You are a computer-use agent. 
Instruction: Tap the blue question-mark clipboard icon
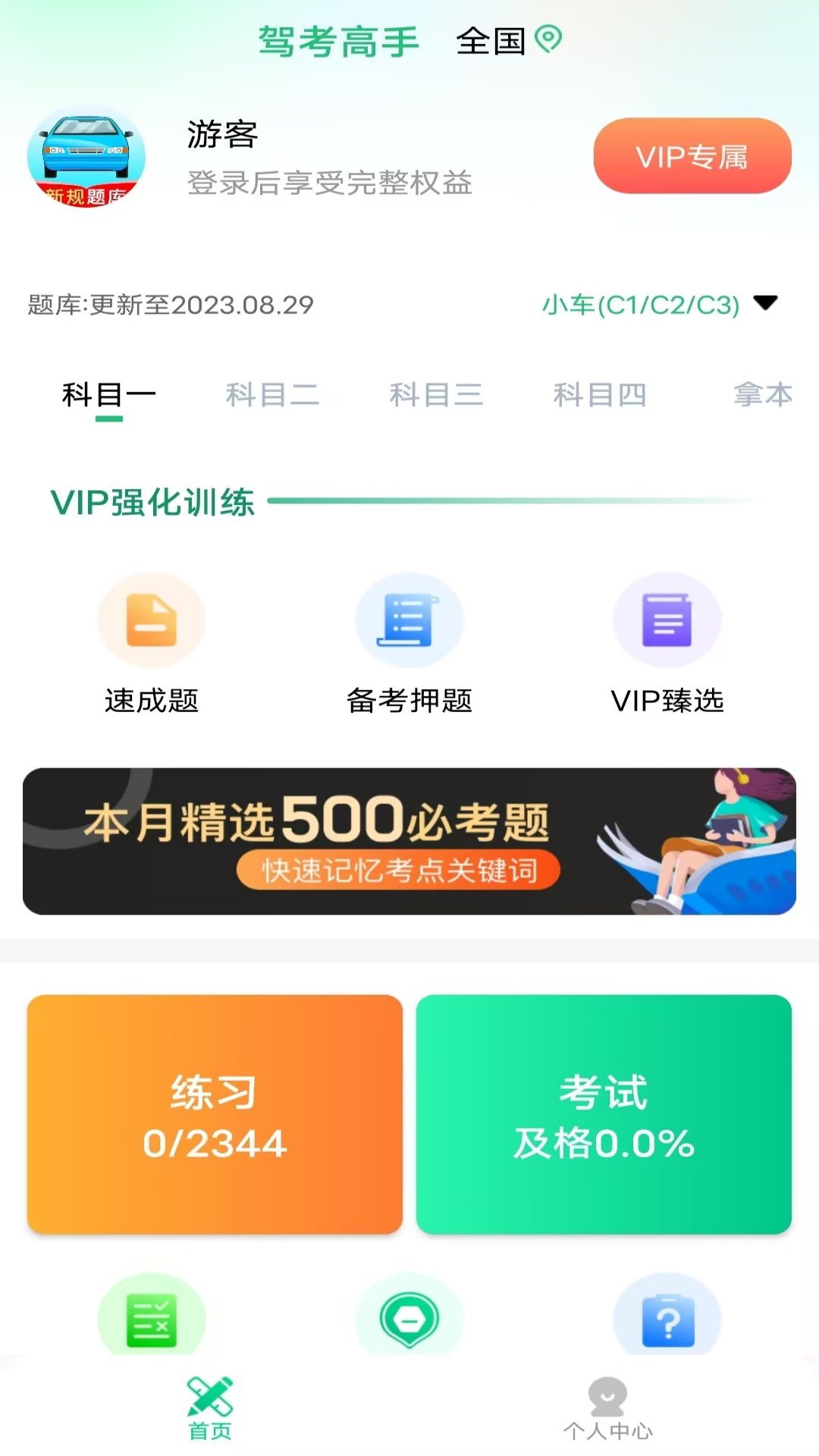click(667, 1317)
